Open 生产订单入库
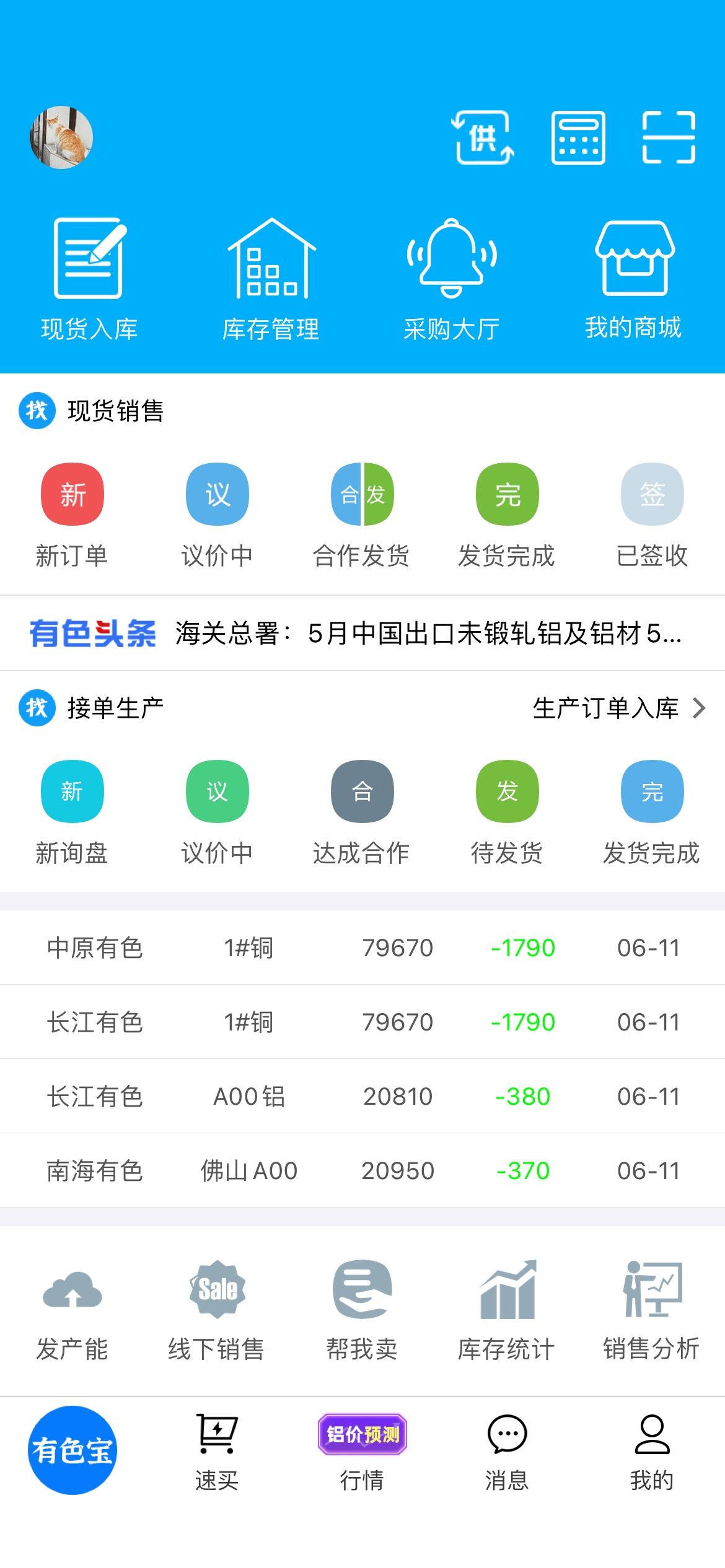This screenshot has height=1568, width=725. point(619,708)
